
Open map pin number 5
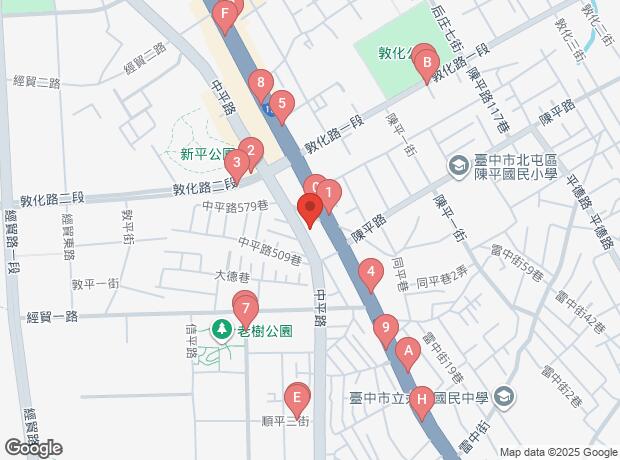click(x=282, y=103)
